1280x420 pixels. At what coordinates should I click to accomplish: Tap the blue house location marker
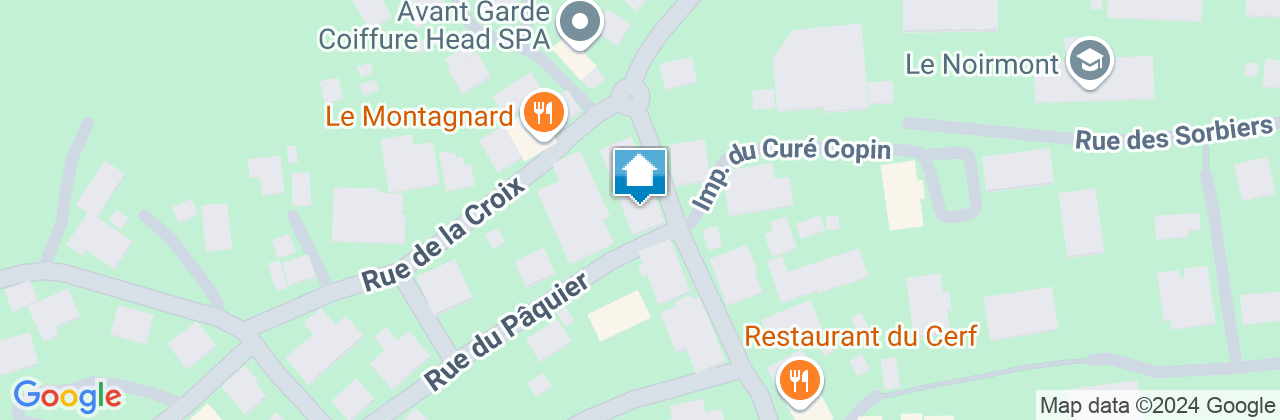coord(639,174)
